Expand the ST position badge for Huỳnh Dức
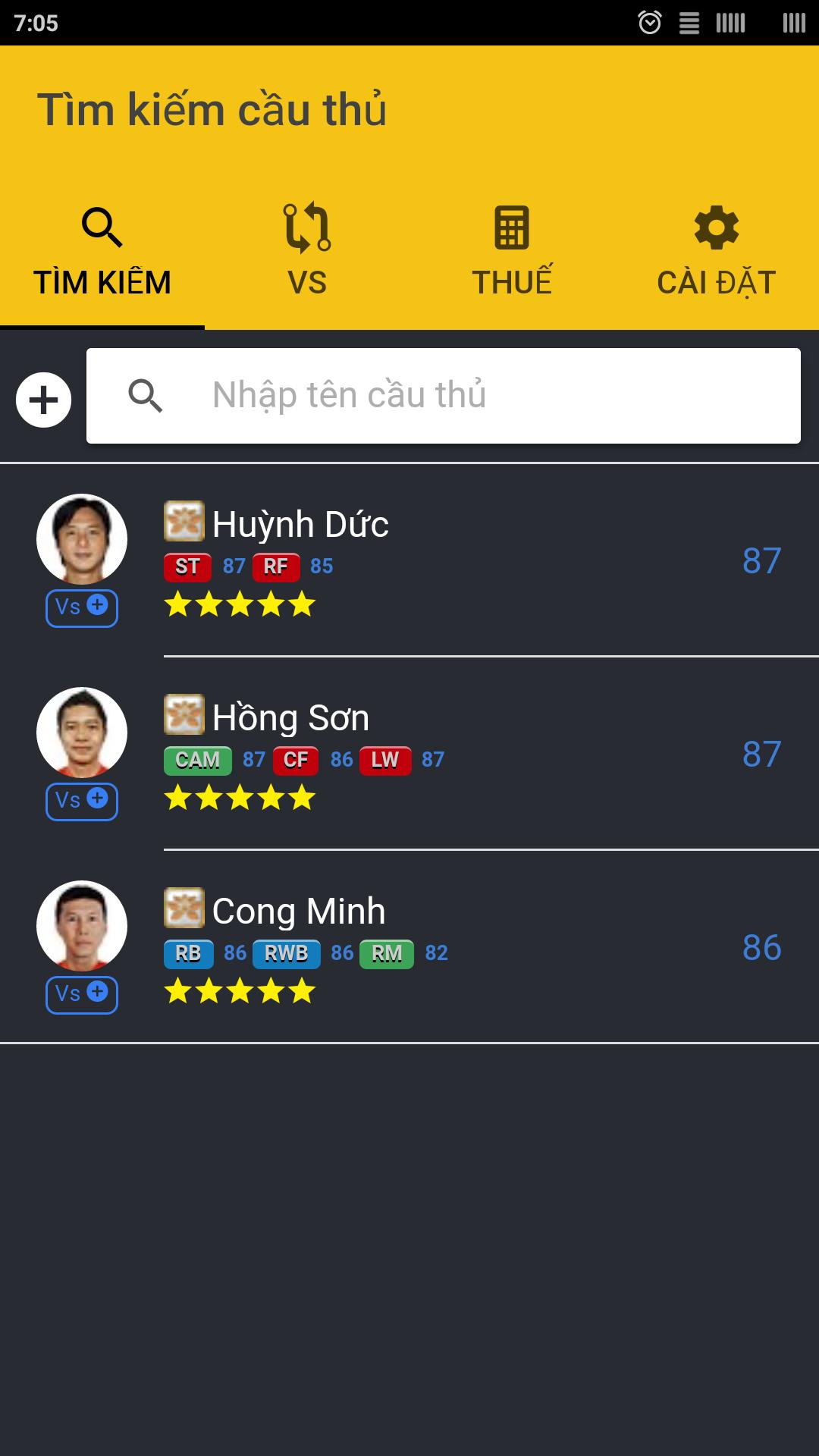This screenshot has width=819, height=1456. tap(188, 565)
